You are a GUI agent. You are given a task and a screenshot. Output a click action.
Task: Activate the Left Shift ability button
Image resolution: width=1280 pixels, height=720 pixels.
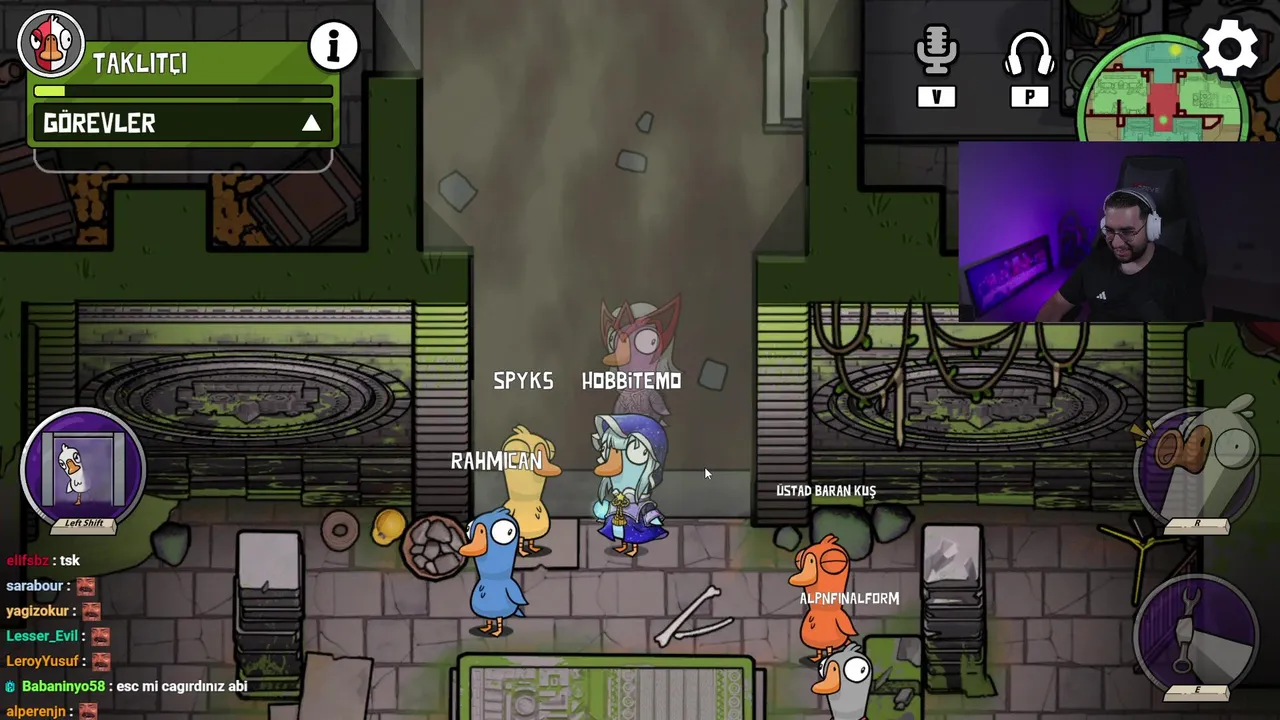coord(84,469)
